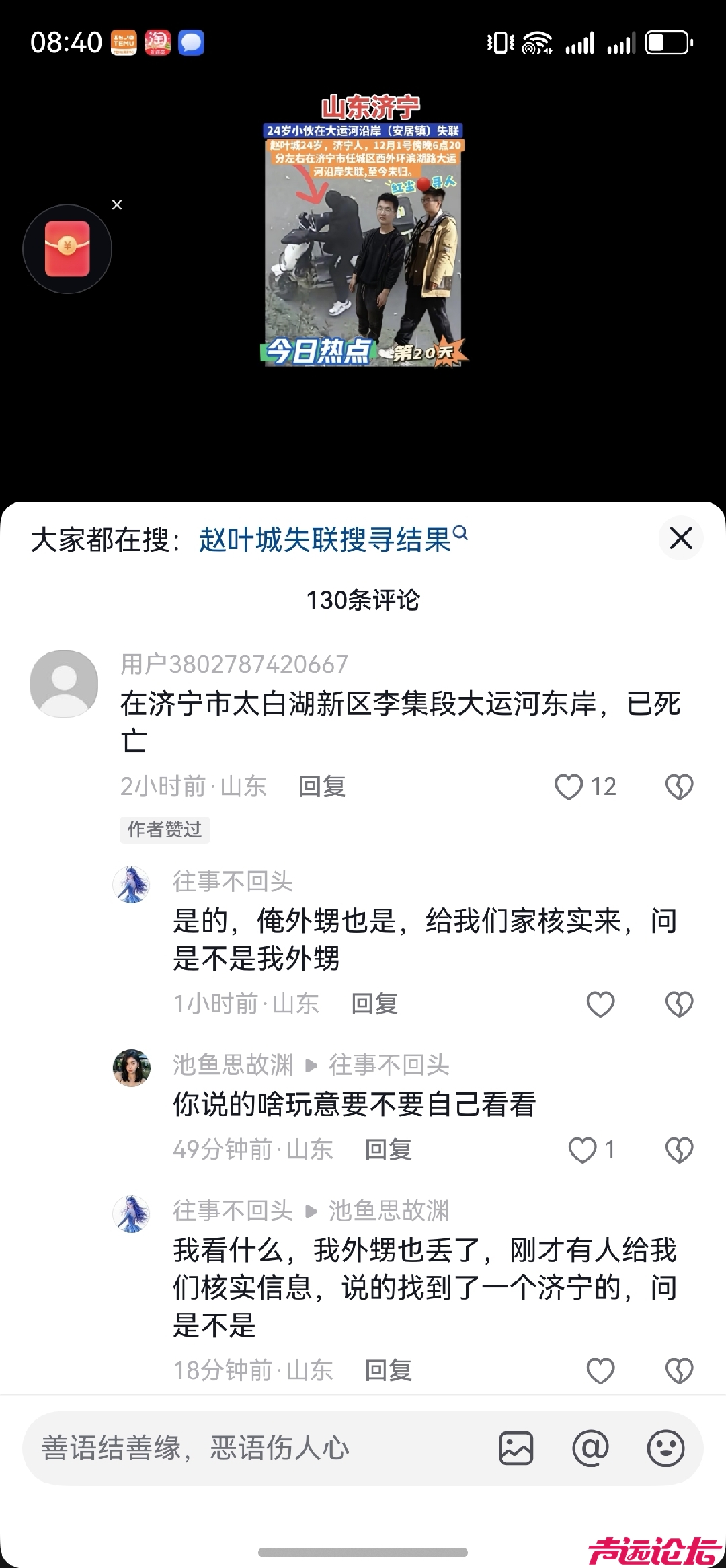Dislike the comment by 用户3802787420667
726x1568 pixels.
679,786
